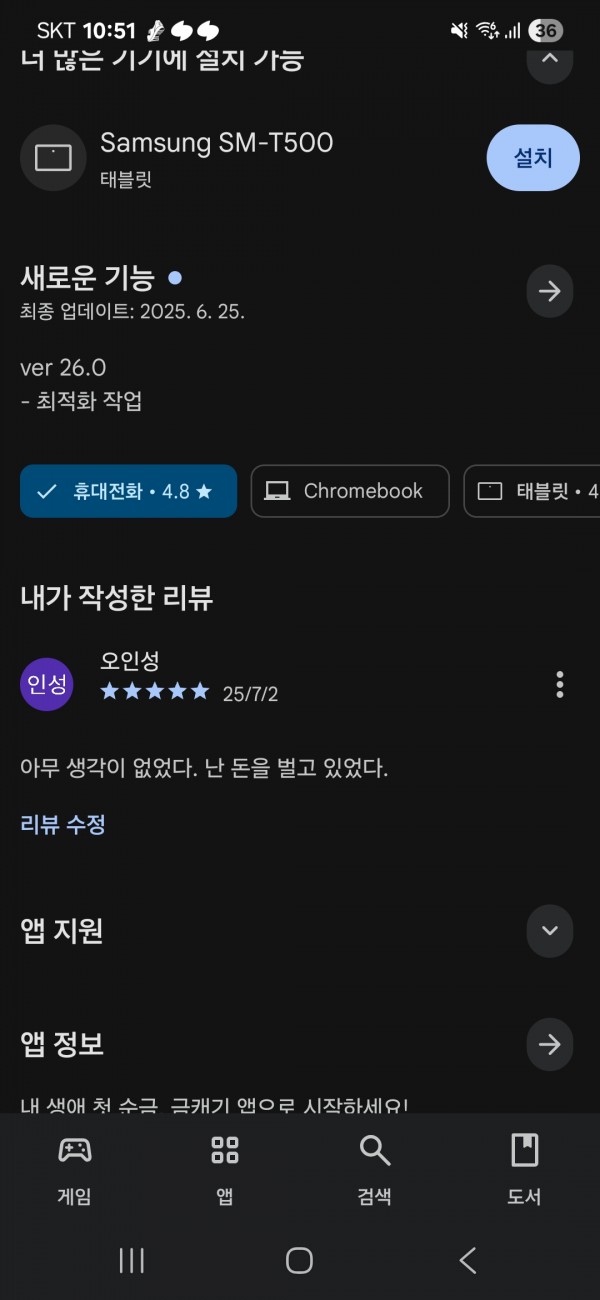Collapse the more devices section

550,58
